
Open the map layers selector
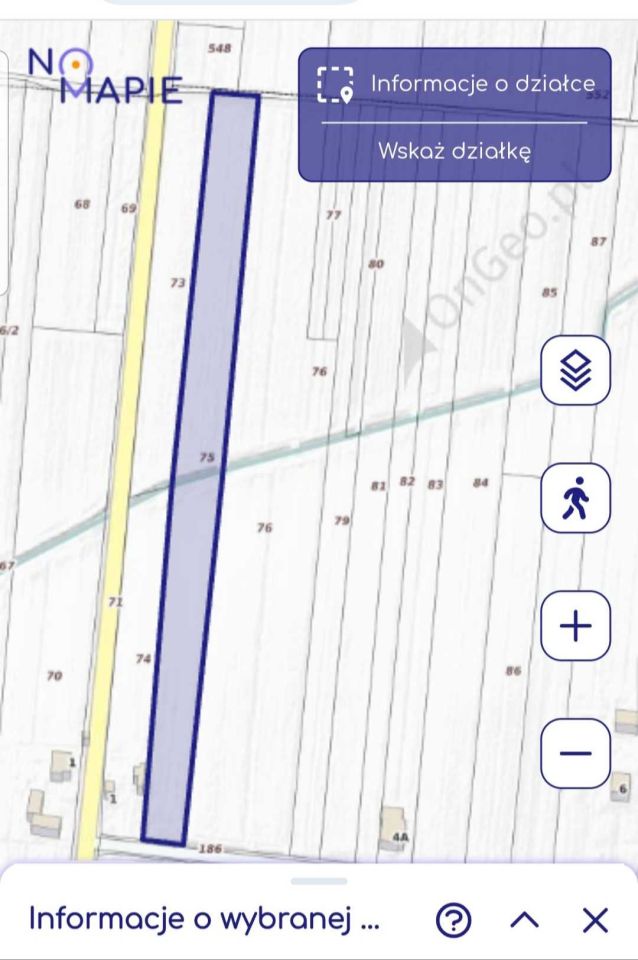point(575,371)
